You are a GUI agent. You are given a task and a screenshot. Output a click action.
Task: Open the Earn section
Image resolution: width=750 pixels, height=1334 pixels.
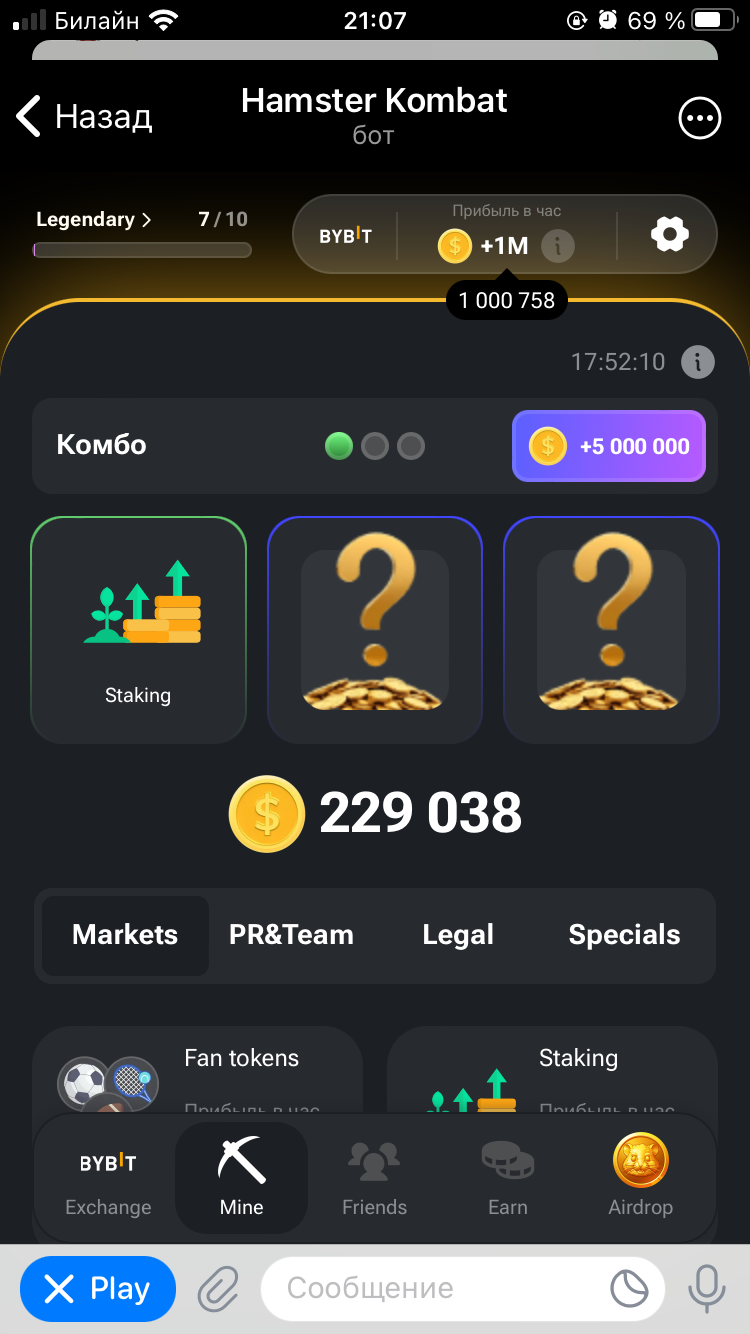(507, 1180)
